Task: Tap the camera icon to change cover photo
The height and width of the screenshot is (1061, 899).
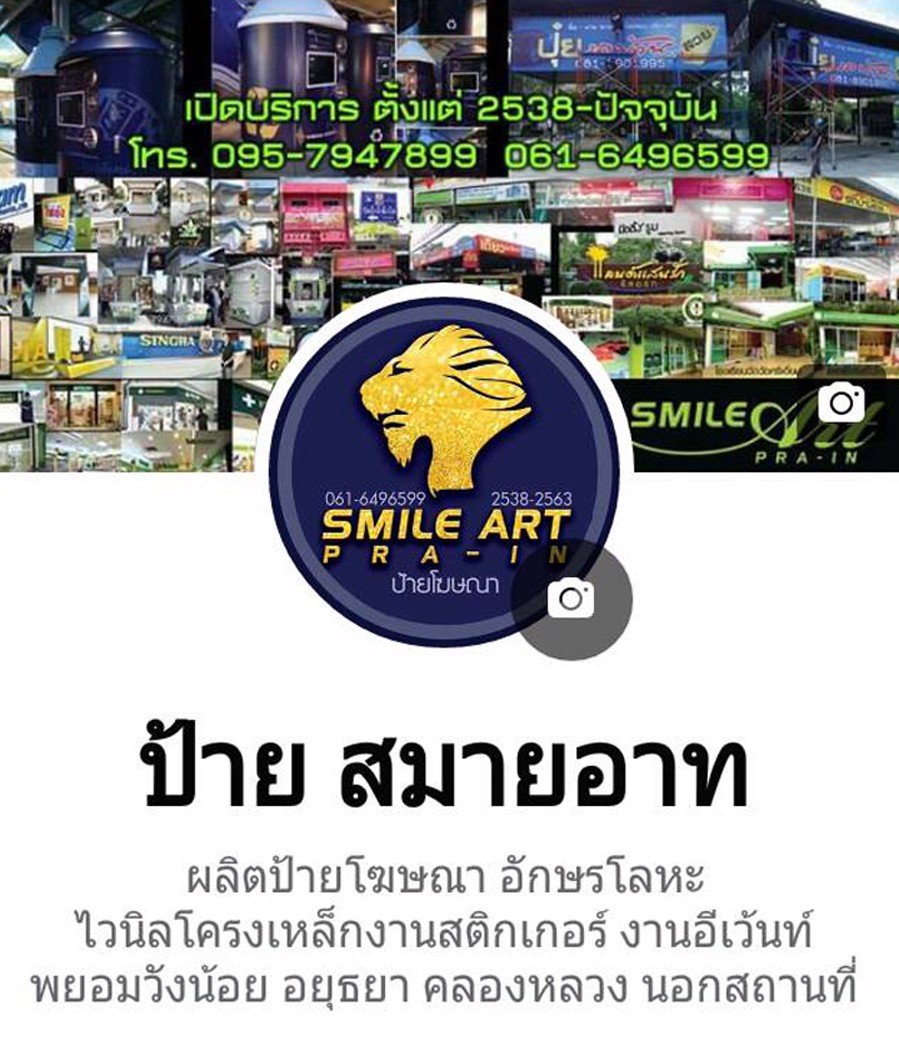Action: coord(841,402)
